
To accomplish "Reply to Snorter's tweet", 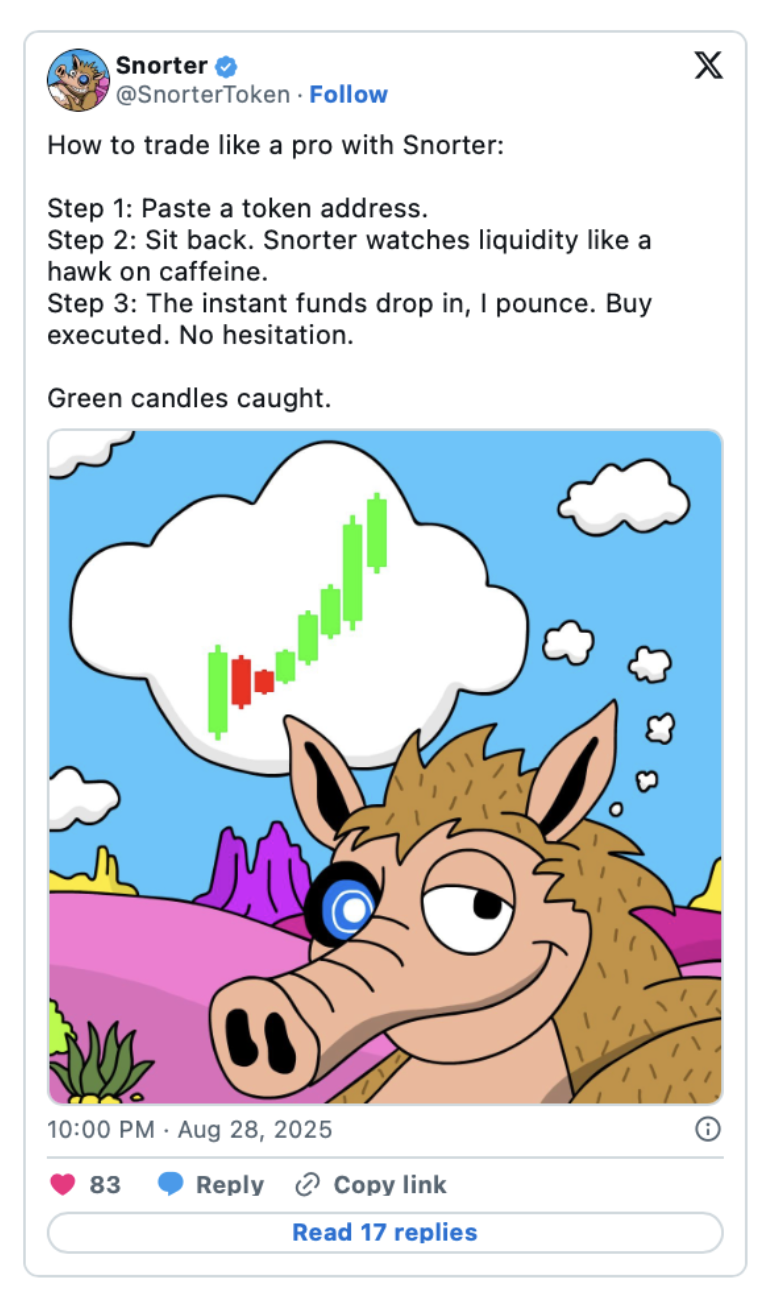I will (x=211, y=1185).
